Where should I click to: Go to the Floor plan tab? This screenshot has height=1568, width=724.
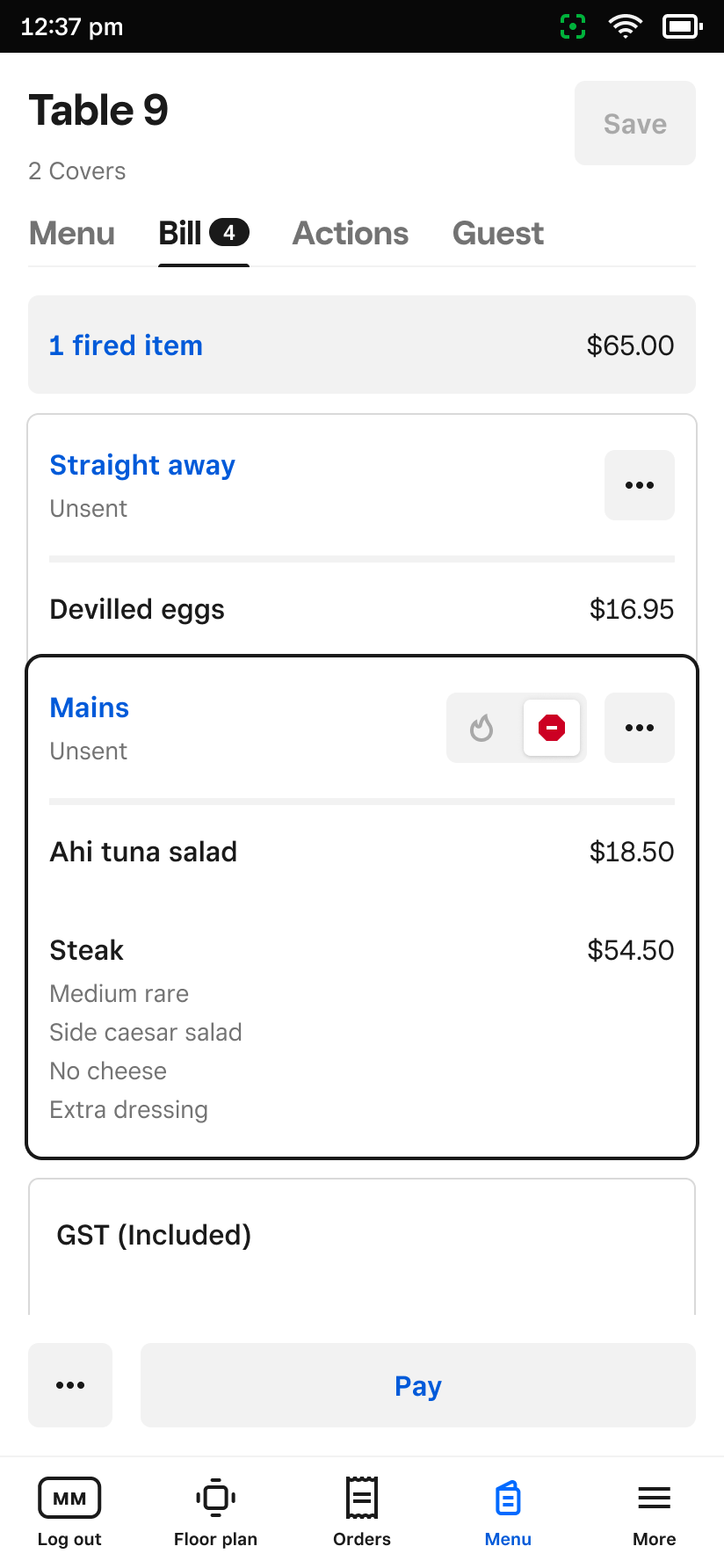(x=215, y=1512)
